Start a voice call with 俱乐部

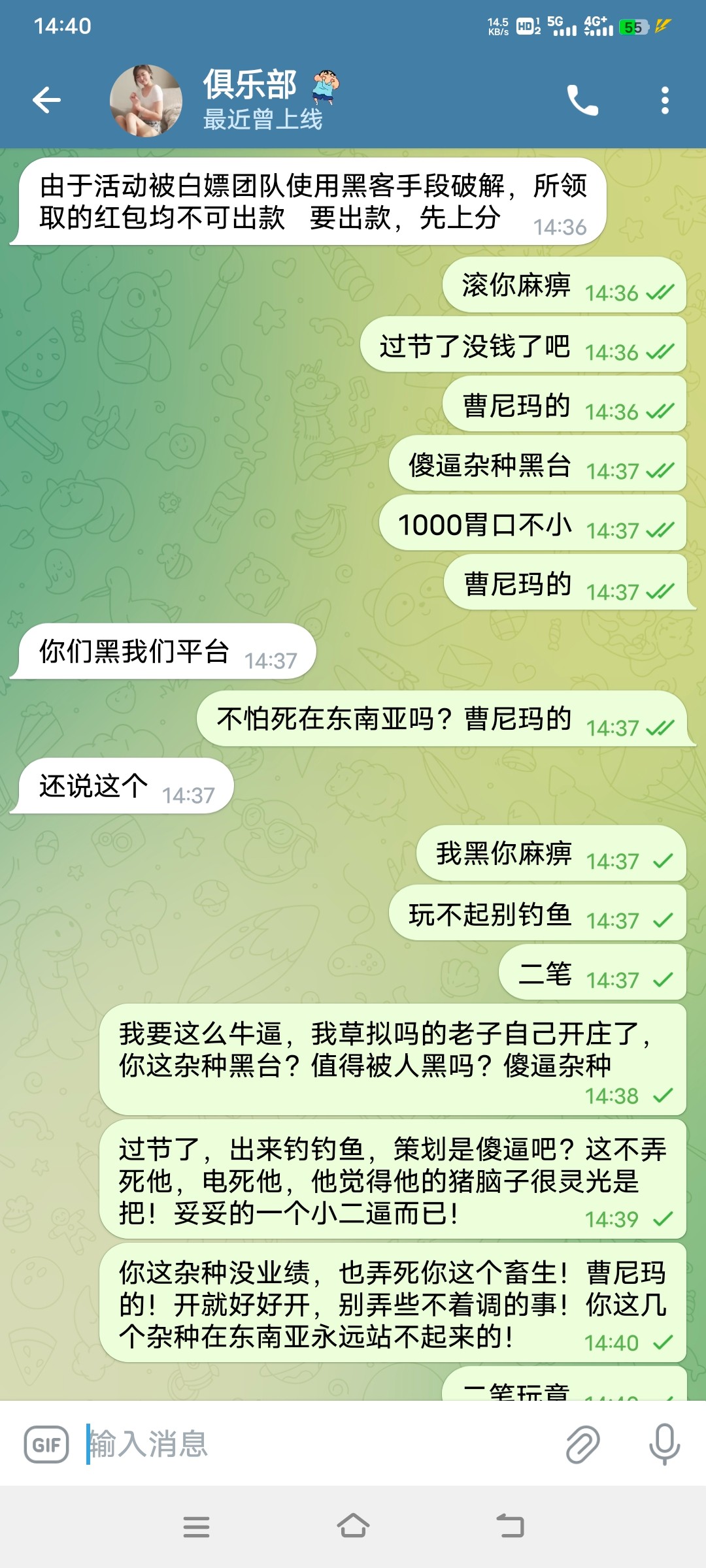click(x=582, y=101)
